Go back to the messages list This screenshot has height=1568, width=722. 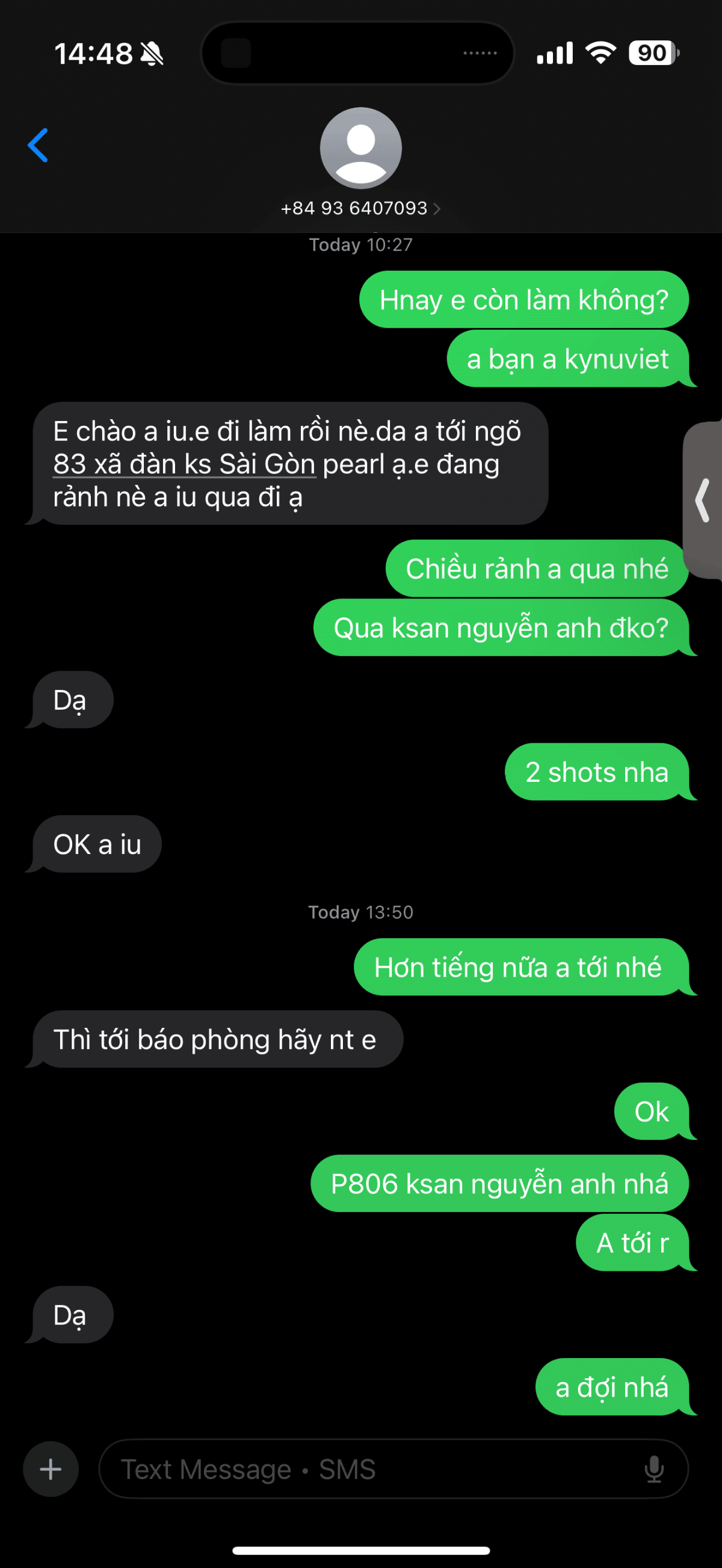click(x=38, y=146)
